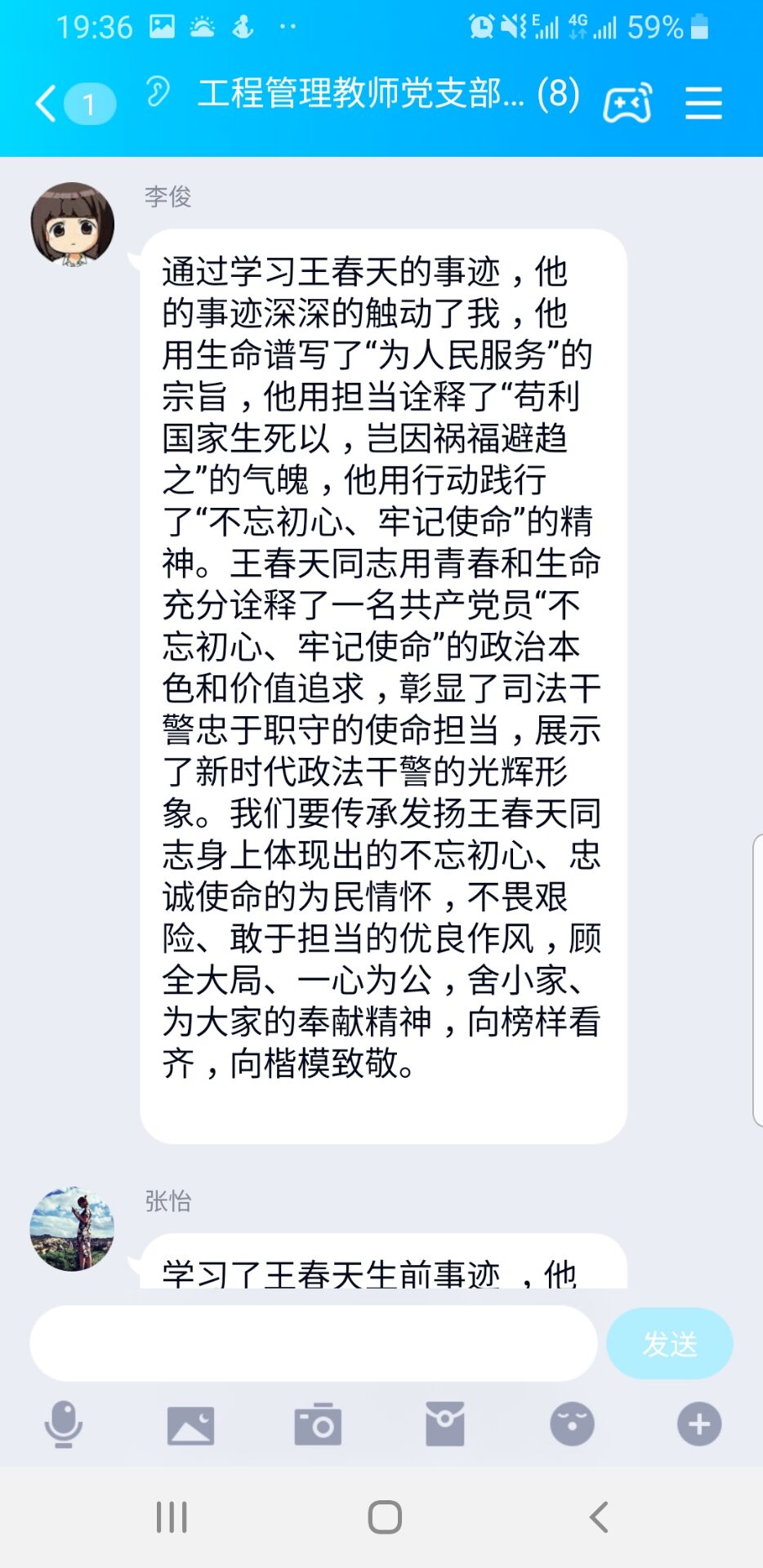
Task: Record a voice message with microphone
Action: (64, 1424)
